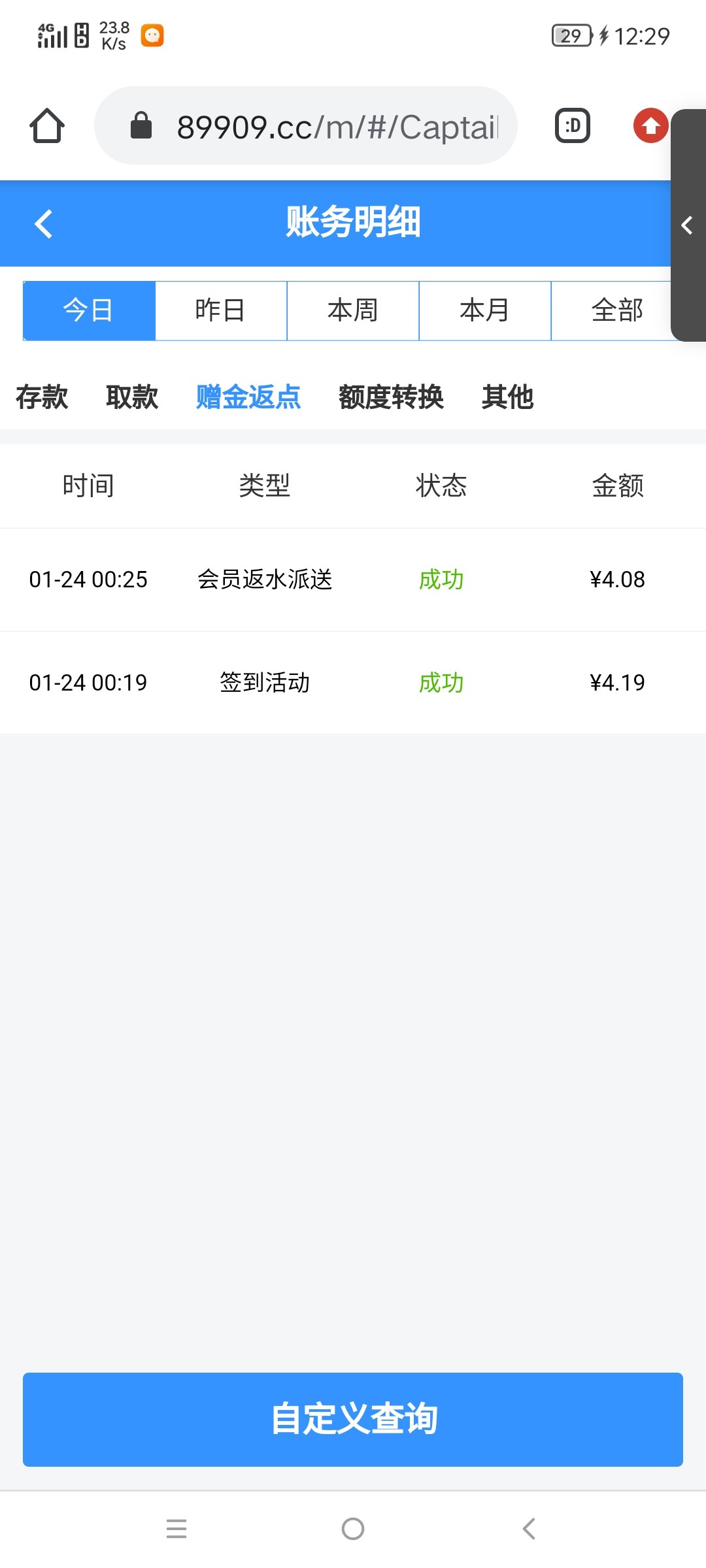Switch to 昨日 records
The width and height of the screenshot is (706, 1568).
pyautogui.click(x=221, y=310)
